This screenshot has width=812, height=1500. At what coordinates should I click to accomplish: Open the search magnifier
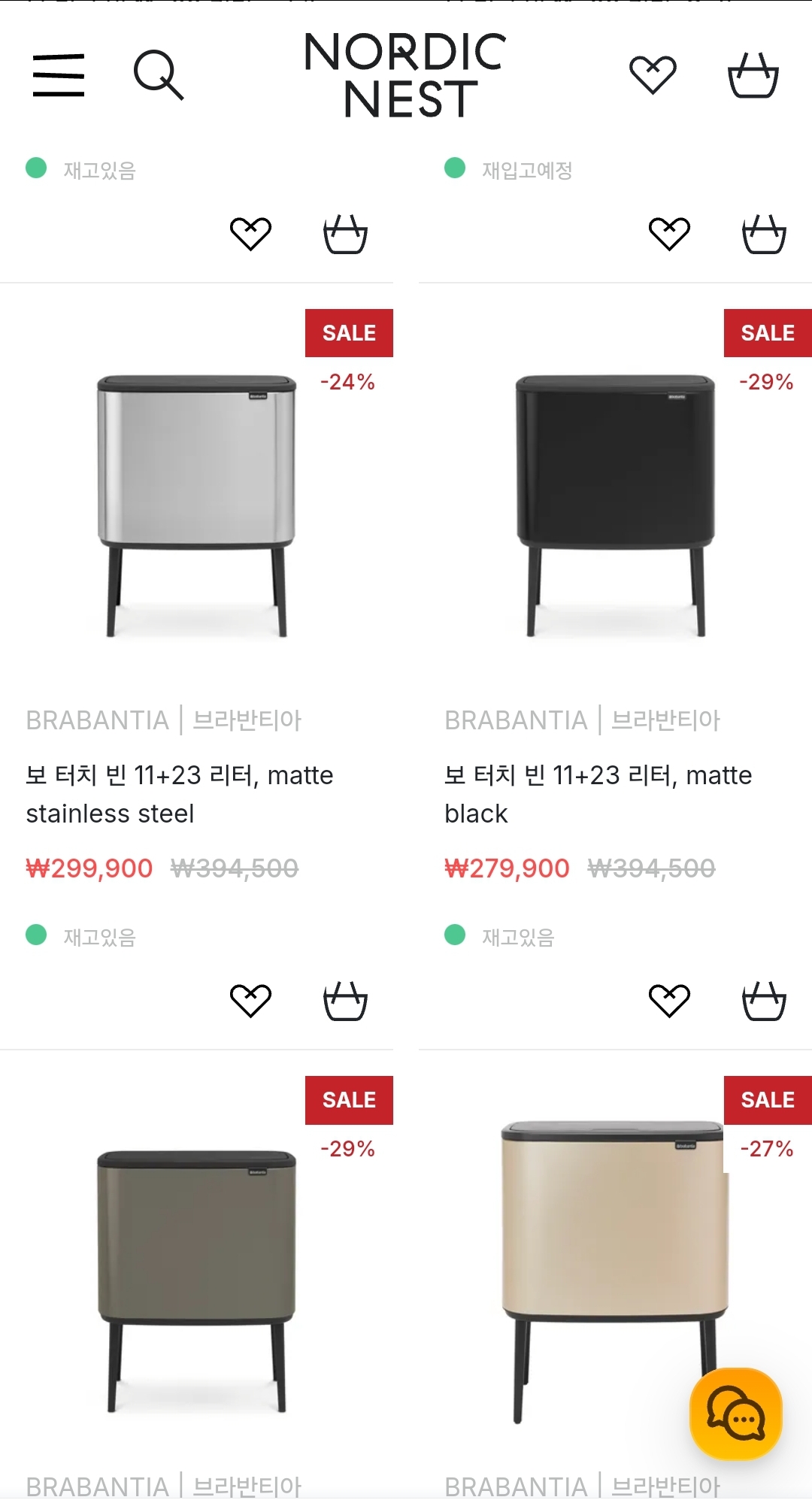158,75
